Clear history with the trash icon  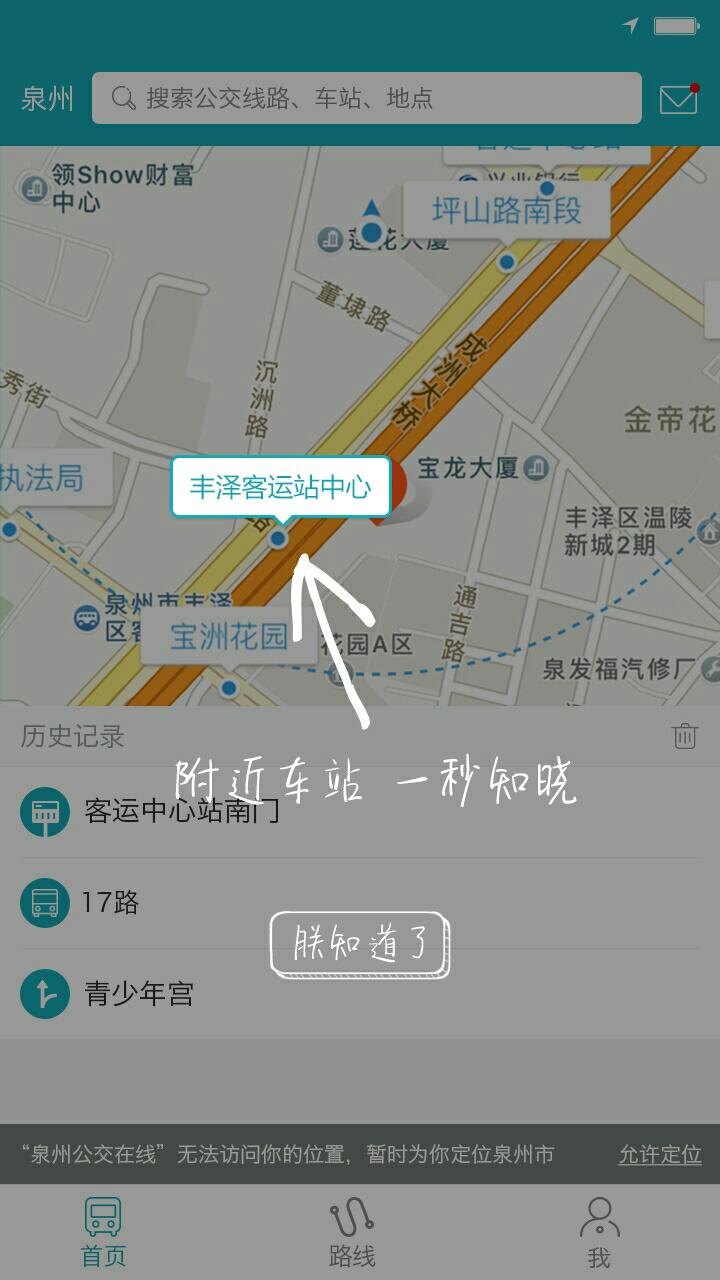click(x=684, y=737)
